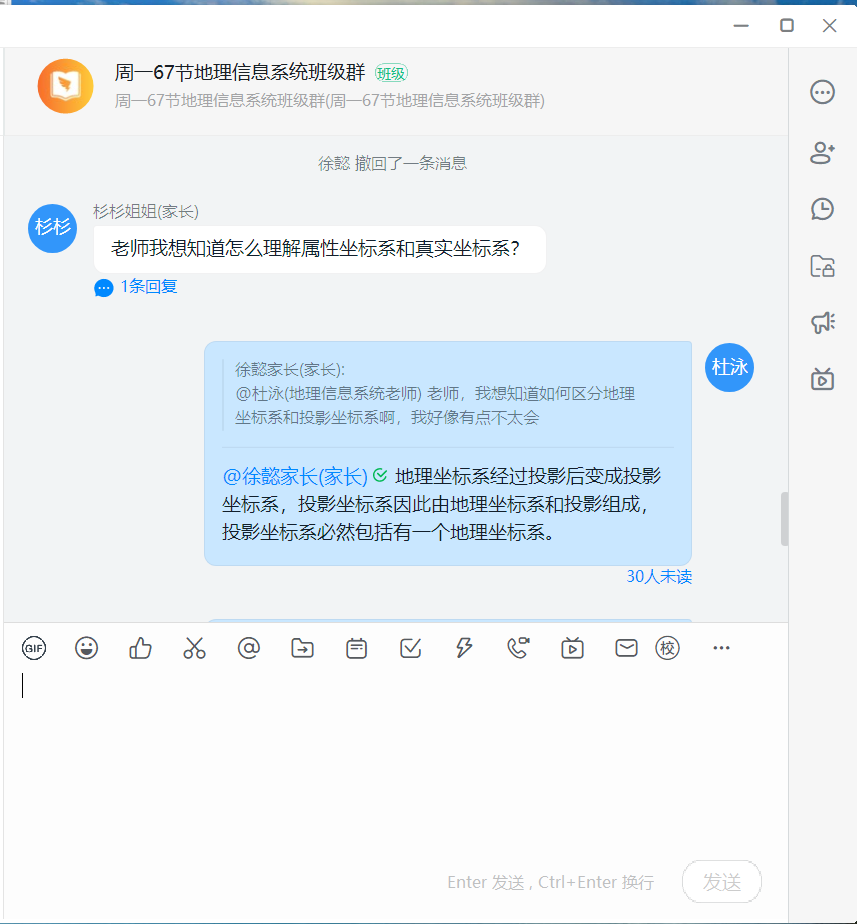Minimize the chat window

pos(742,26)
